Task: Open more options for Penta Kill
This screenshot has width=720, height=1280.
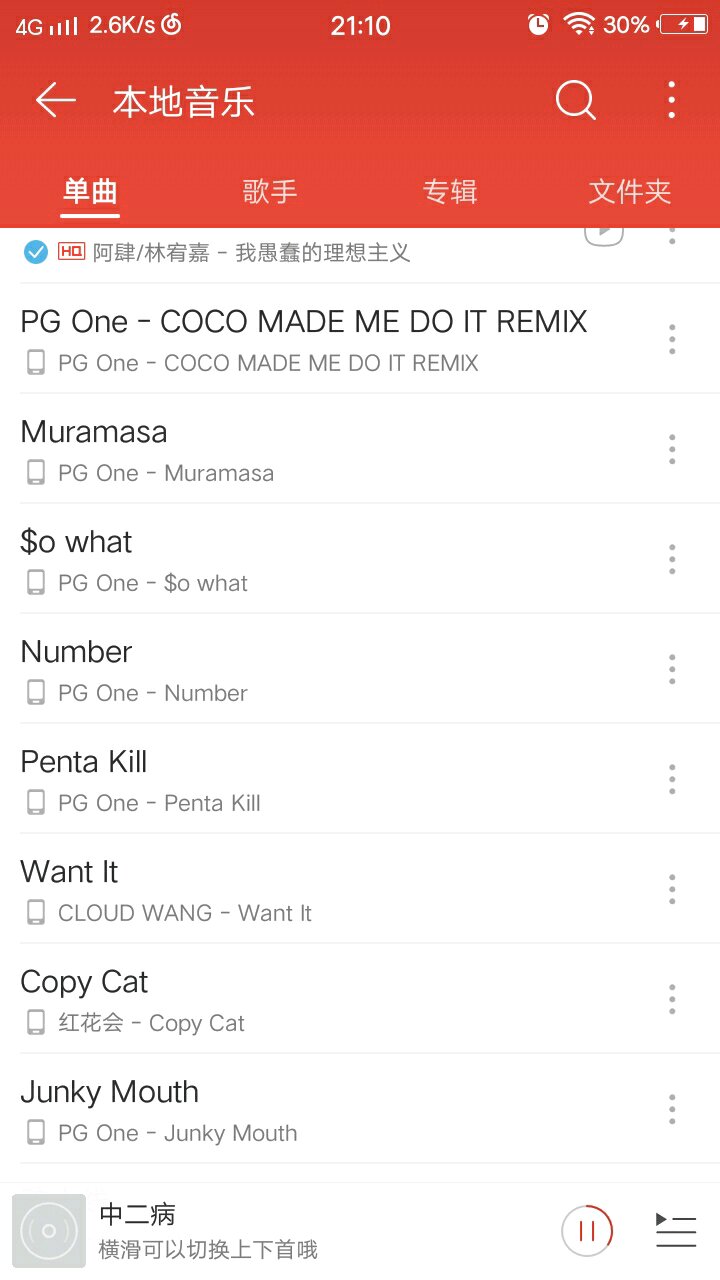Action: pyautogui.click(x=672, y=779)
